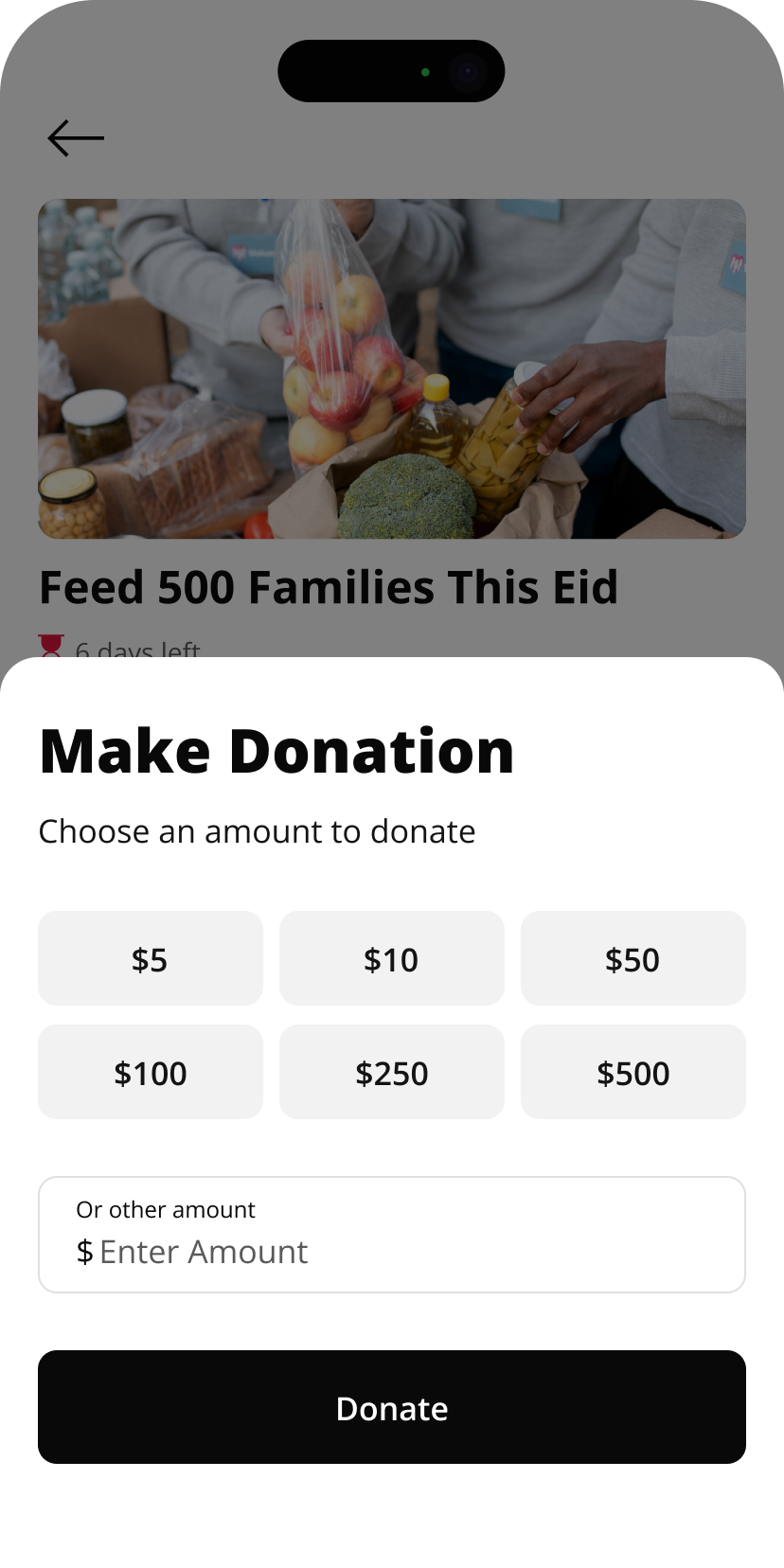This screenshot has height=1568, width=784.
Task: Choose the $250 amount
Action: pyautogui.click(x=391, y=1072)
